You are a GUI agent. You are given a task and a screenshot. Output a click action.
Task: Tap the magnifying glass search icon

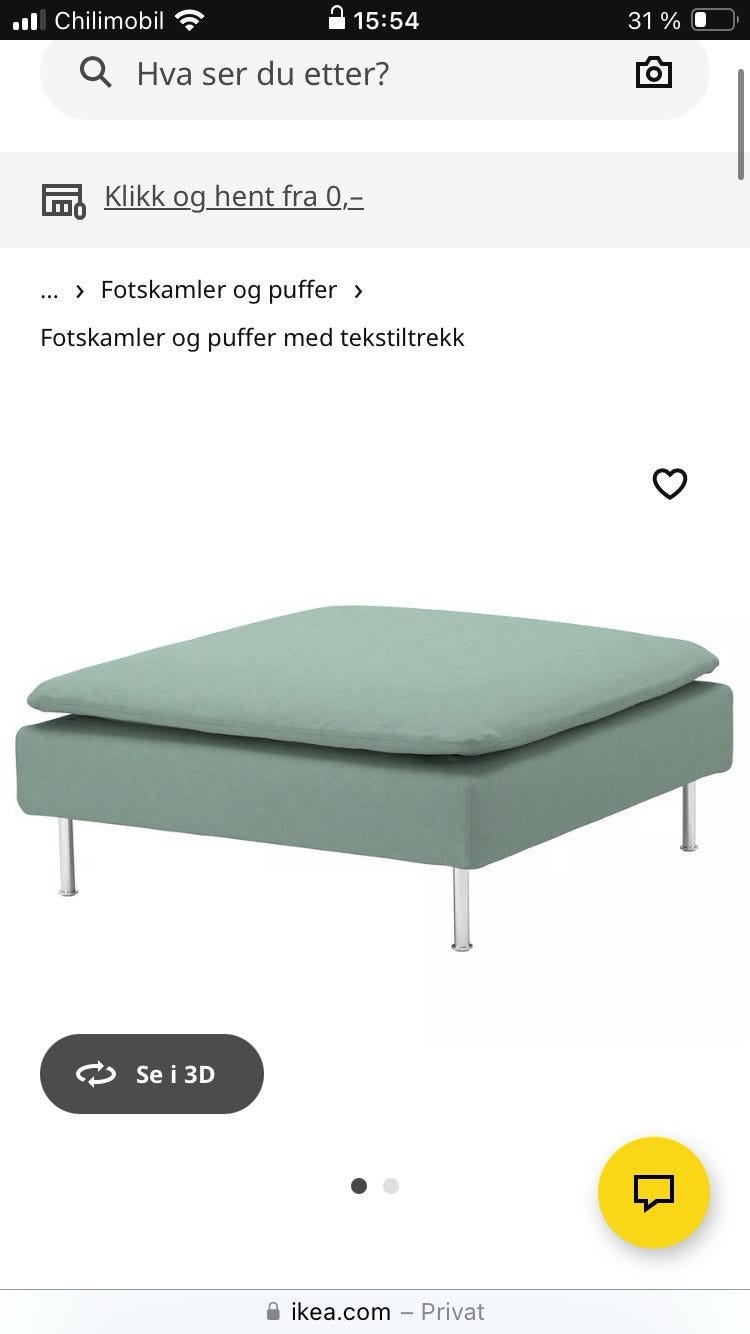tap(95, 72)
